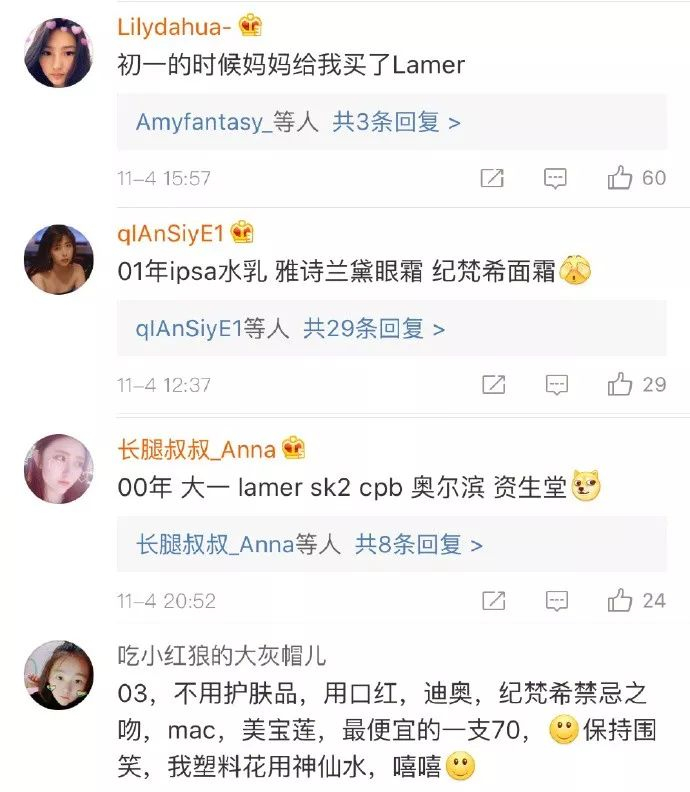
Task: Like 长腿叔叔_Anna's comment
Action: 636,601
